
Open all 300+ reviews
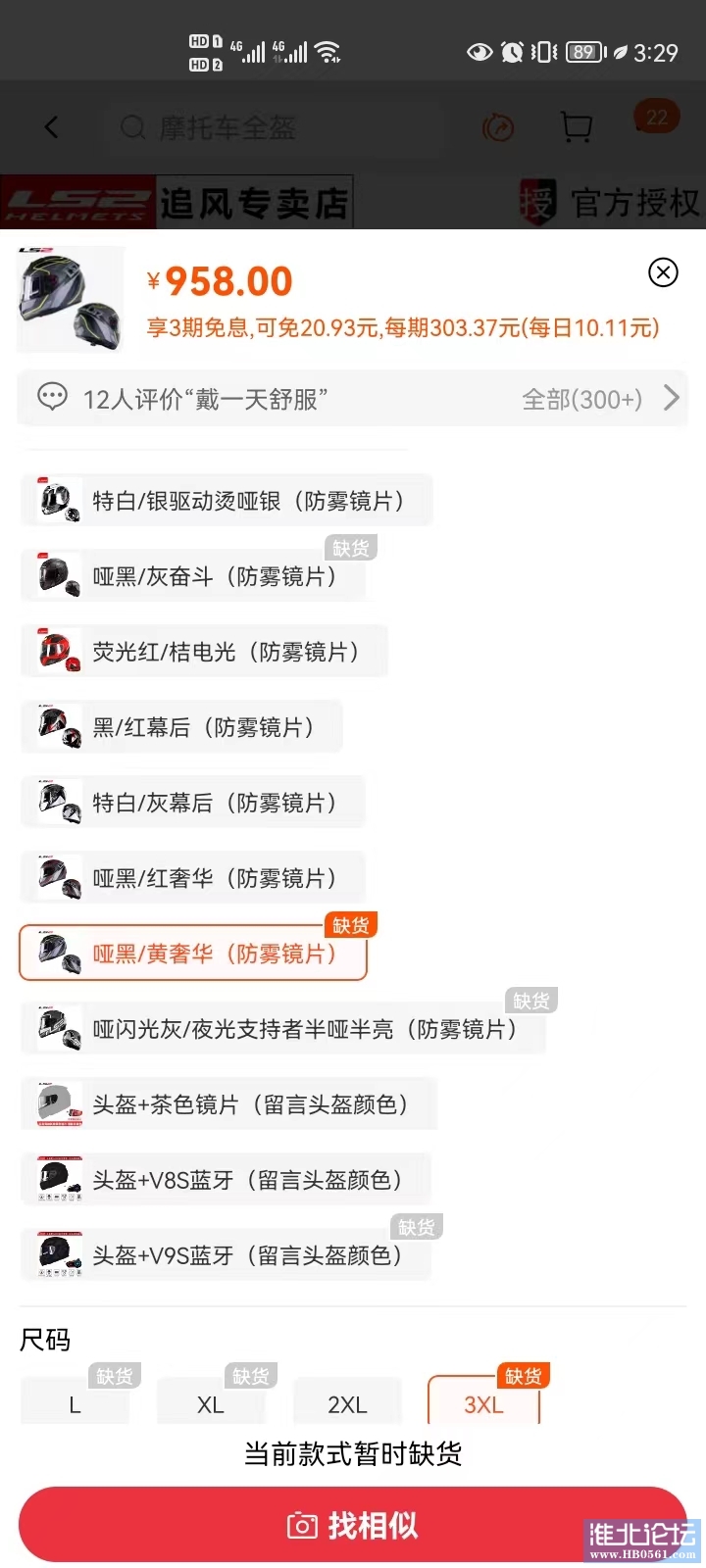600,399
